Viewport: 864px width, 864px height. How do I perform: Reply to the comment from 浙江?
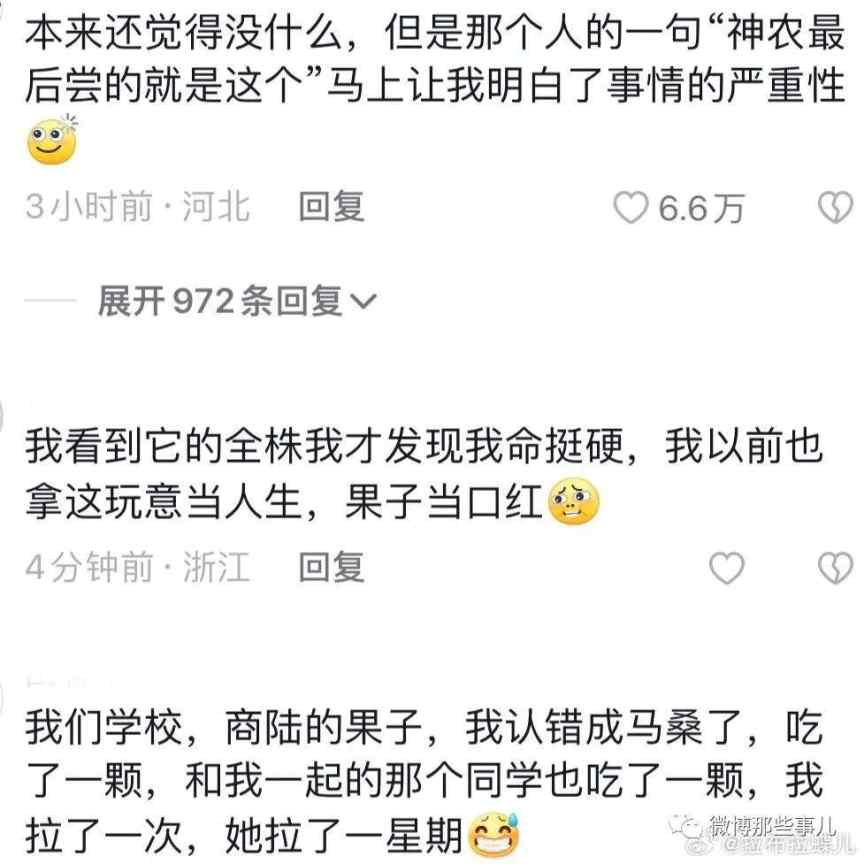pyautogui.click(x=332, y=567)
